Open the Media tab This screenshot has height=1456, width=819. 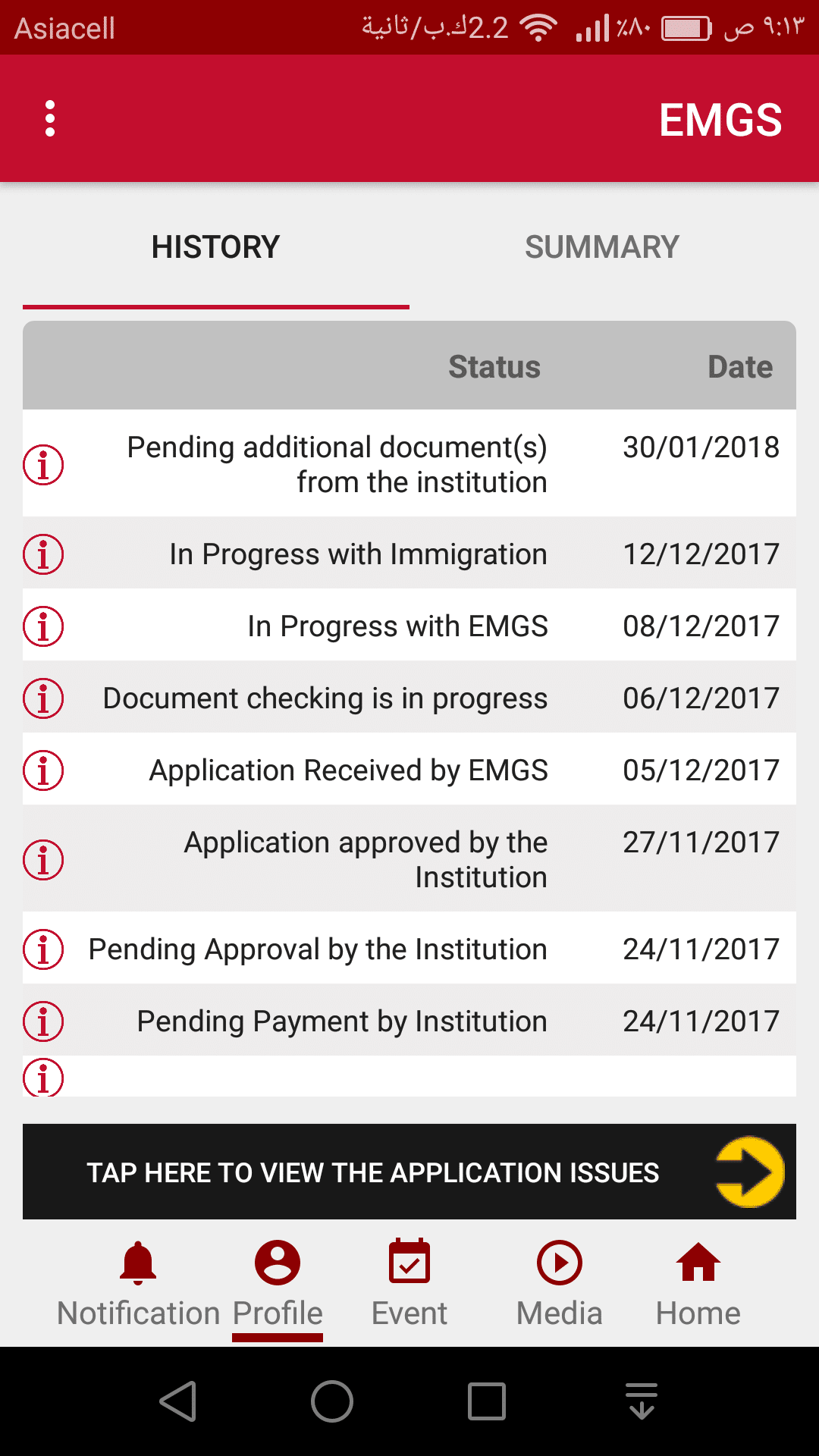pyautogui.click(x=560, y=1282)
